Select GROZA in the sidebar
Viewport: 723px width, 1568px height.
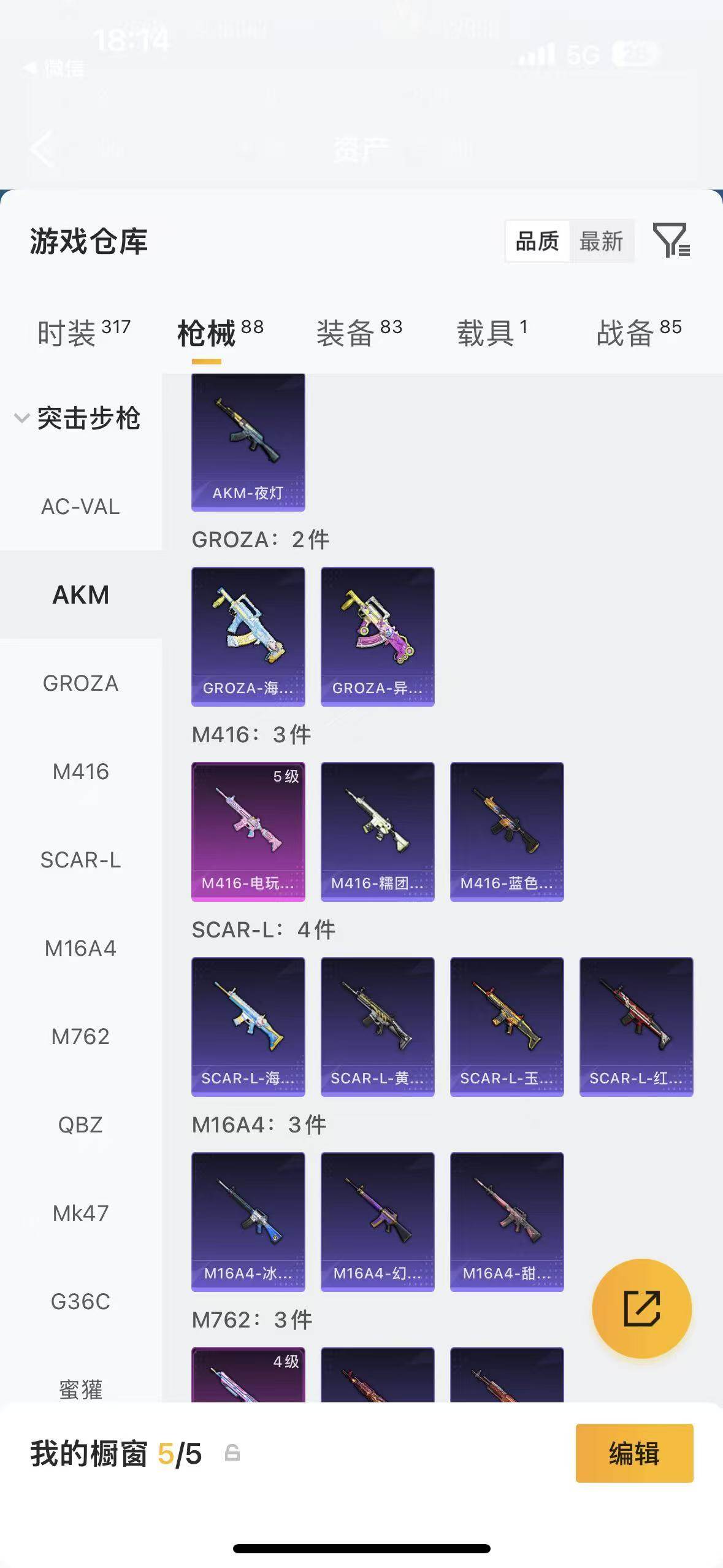80,683
